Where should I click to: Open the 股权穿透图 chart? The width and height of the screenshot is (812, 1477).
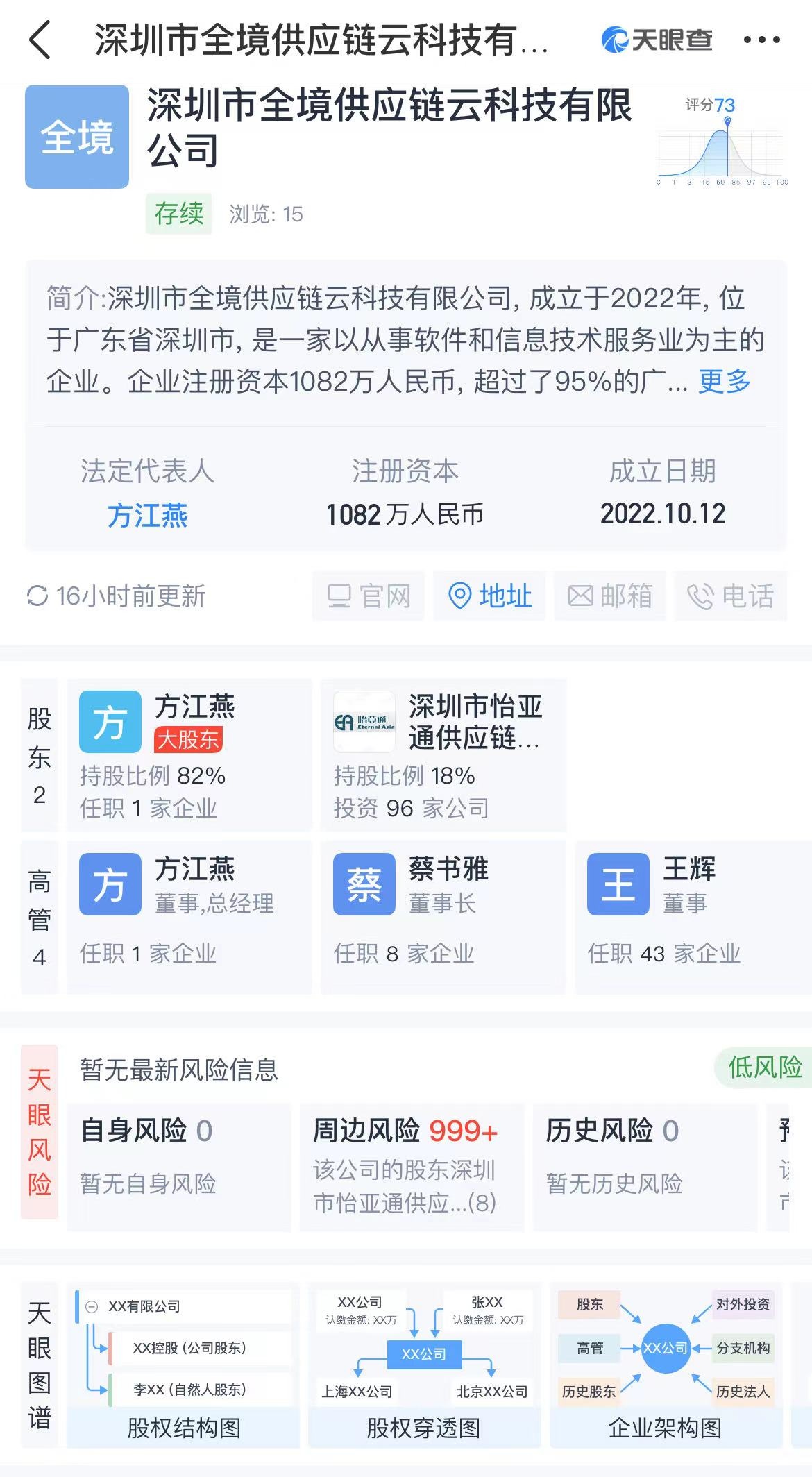coord(423,1365)
